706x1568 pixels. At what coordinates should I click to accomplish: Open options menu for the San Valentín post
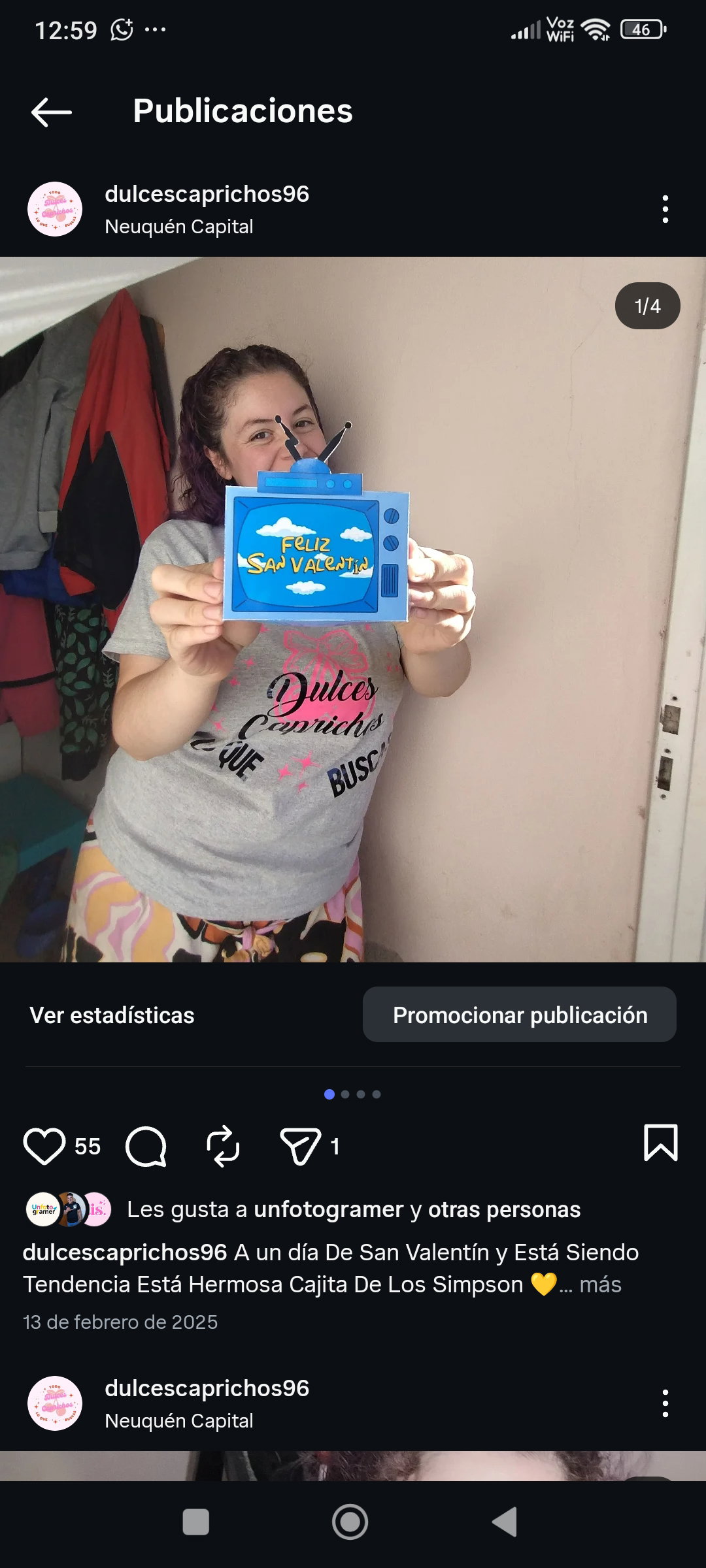pyautogui.click(x=665, y=209)
